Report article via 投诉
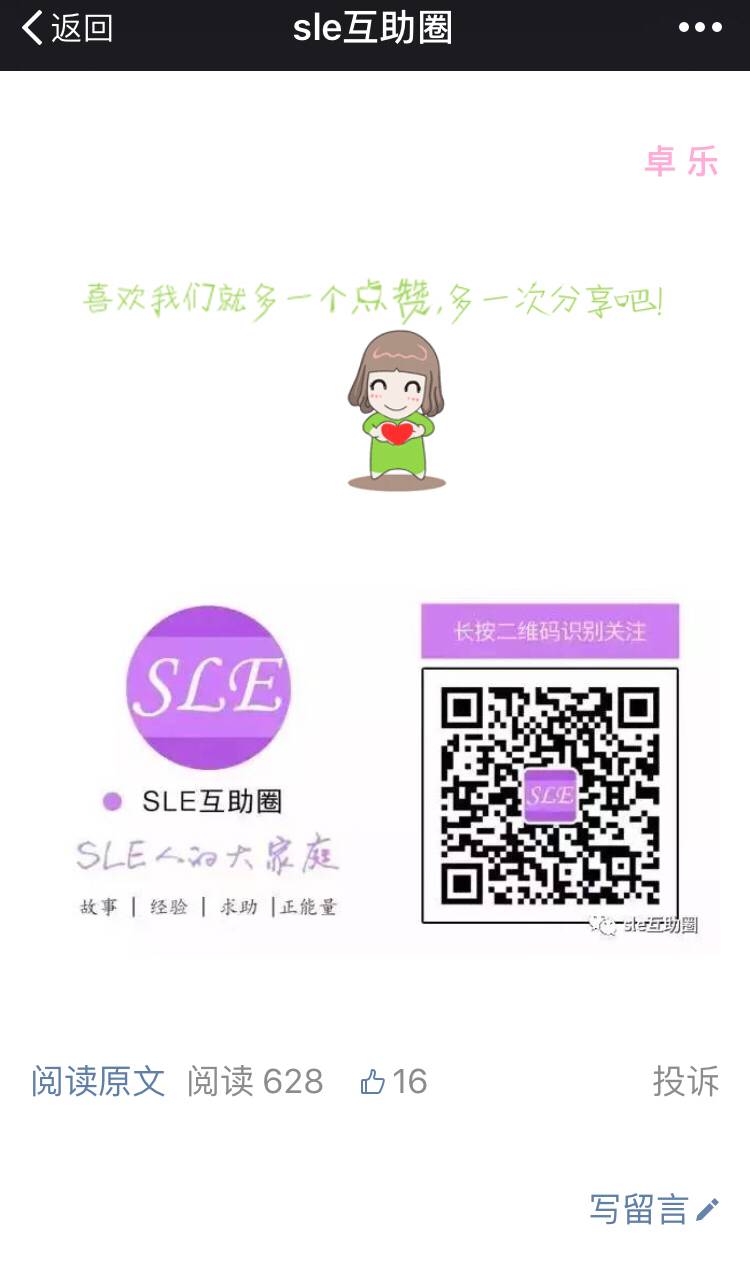Screen dimensions: 750x1277 click(685, 1081)
